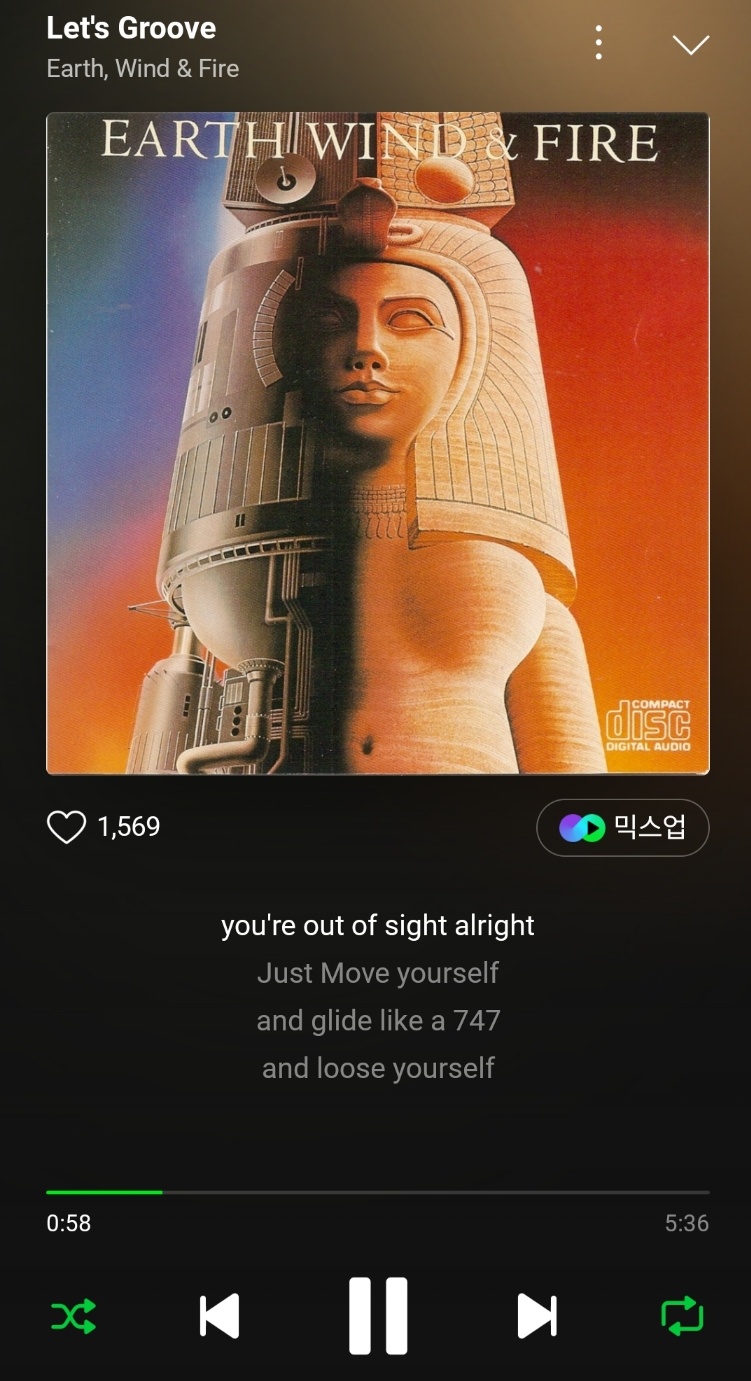Pause the current song
The height and width of the screenshot is (1381, 751).
click(378, 1316)
